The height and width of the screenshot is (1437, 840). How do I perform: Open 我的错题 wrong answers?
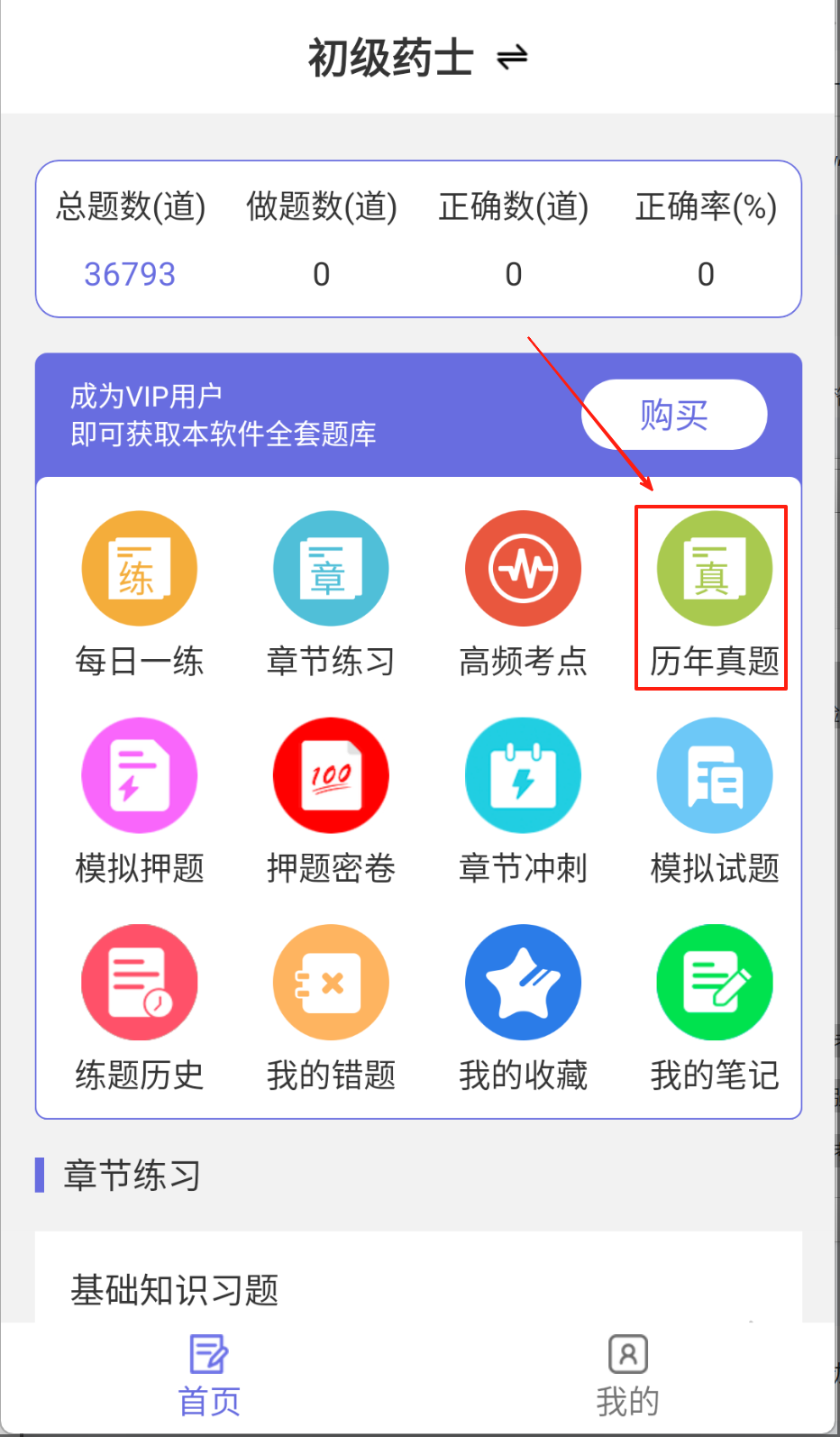pyautogui.click(x=331, y=982)
